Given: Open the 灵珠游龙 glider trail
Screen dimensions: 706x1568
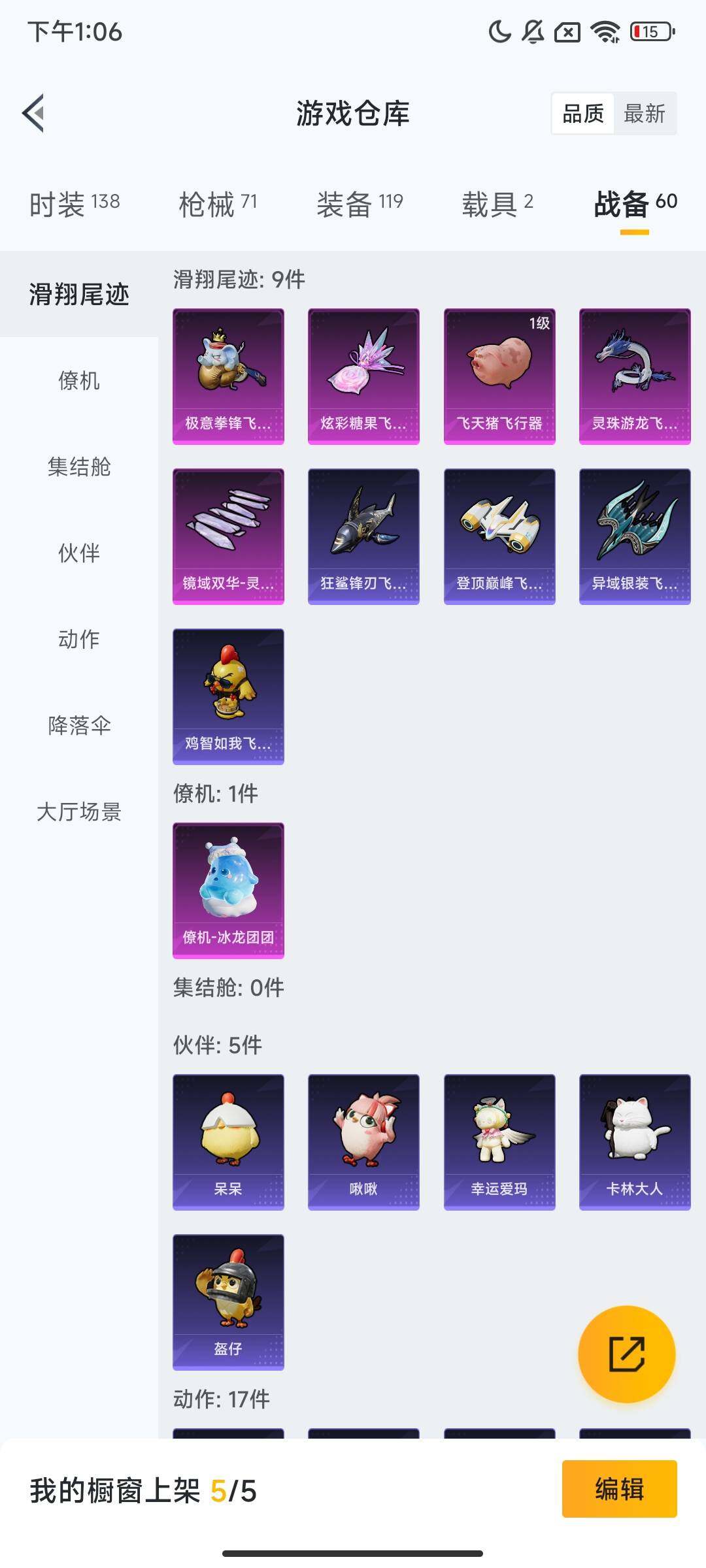Looking at the screenshot, I should point(633,374).
